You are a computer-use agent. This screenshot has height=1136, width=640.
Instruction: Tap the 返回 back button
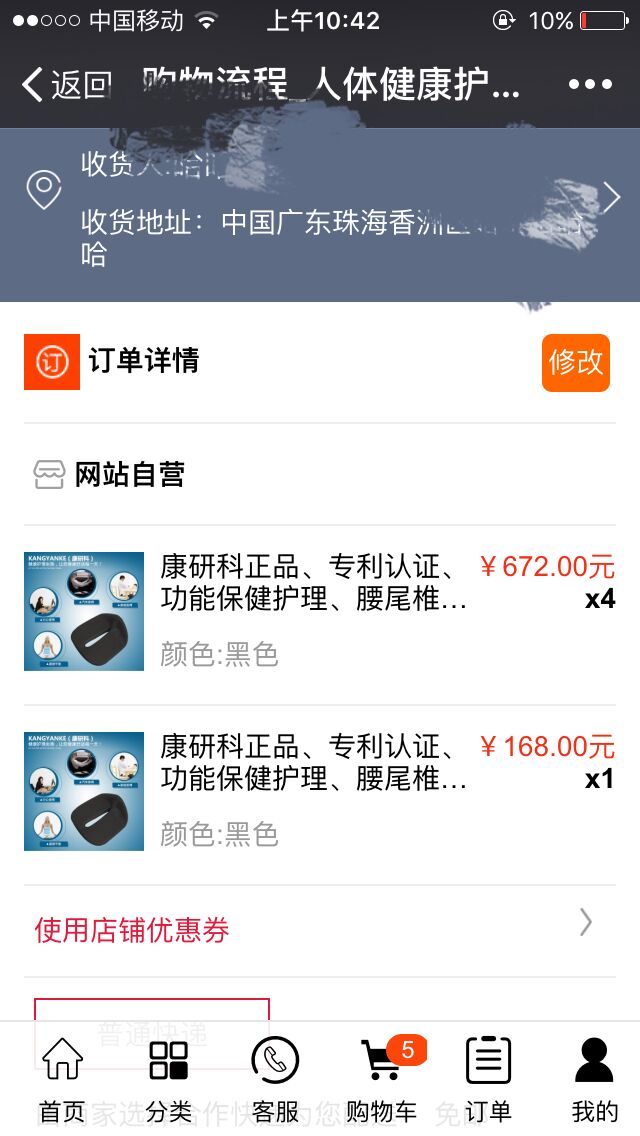point(66,85)
